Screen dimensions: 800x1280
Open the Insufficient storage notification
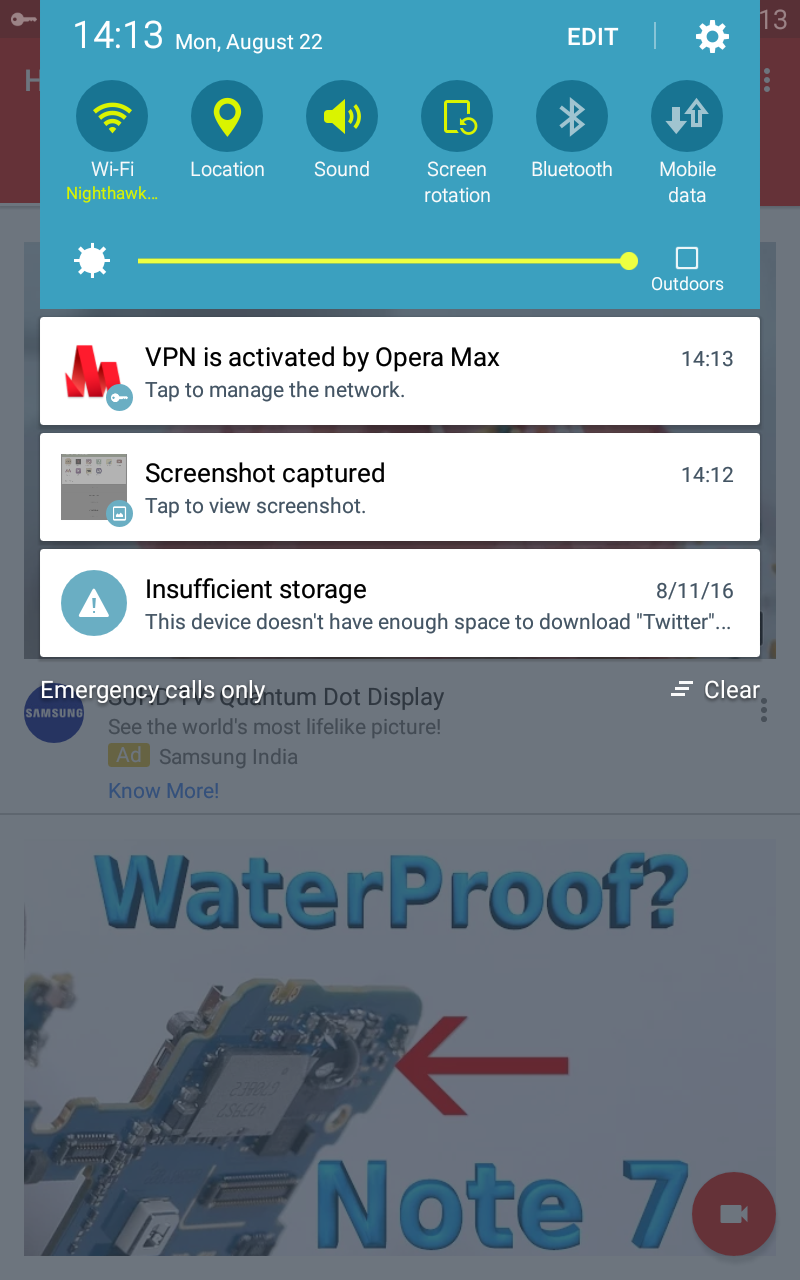[x=400, y=603]
